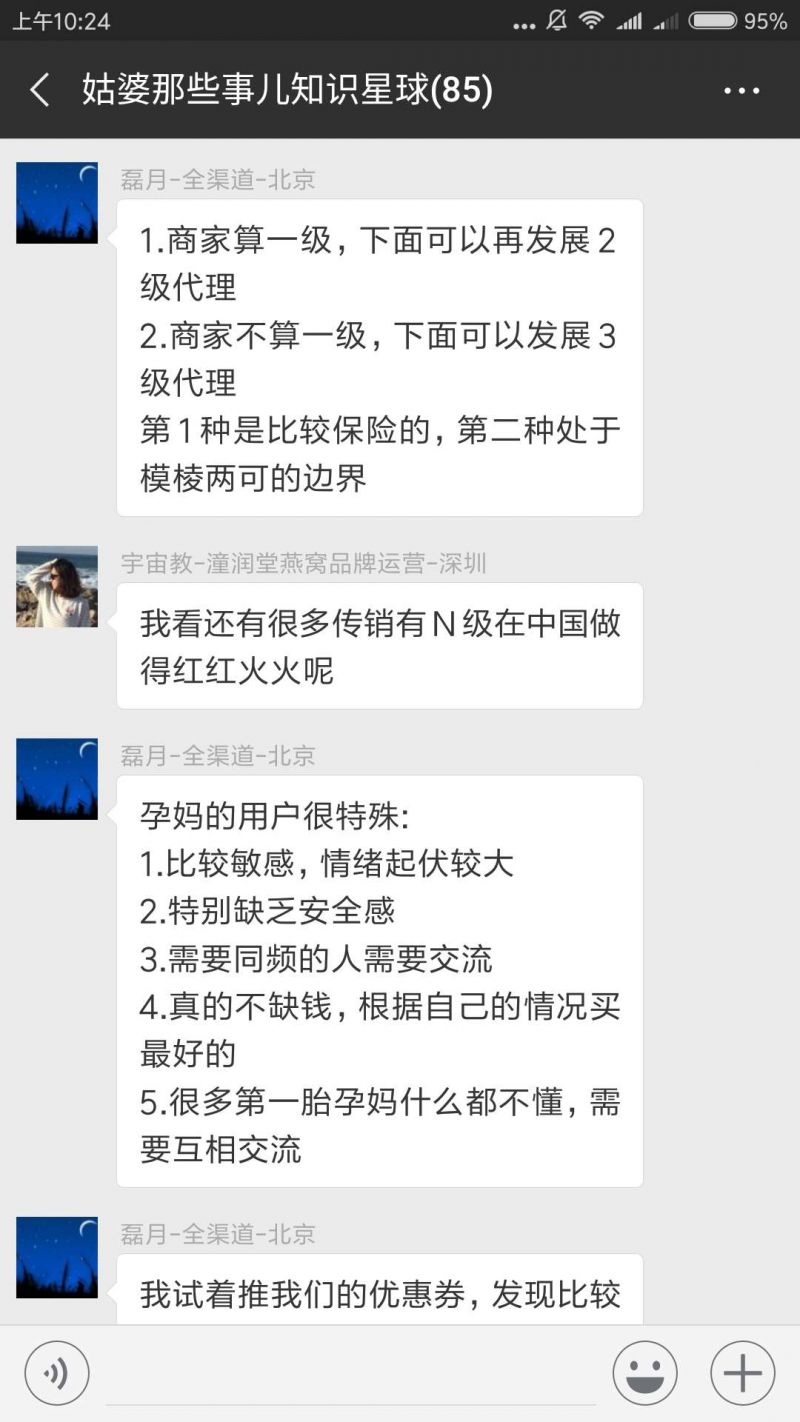
Task: Open the emoji picker
Action: click(x=645, y=1372)
